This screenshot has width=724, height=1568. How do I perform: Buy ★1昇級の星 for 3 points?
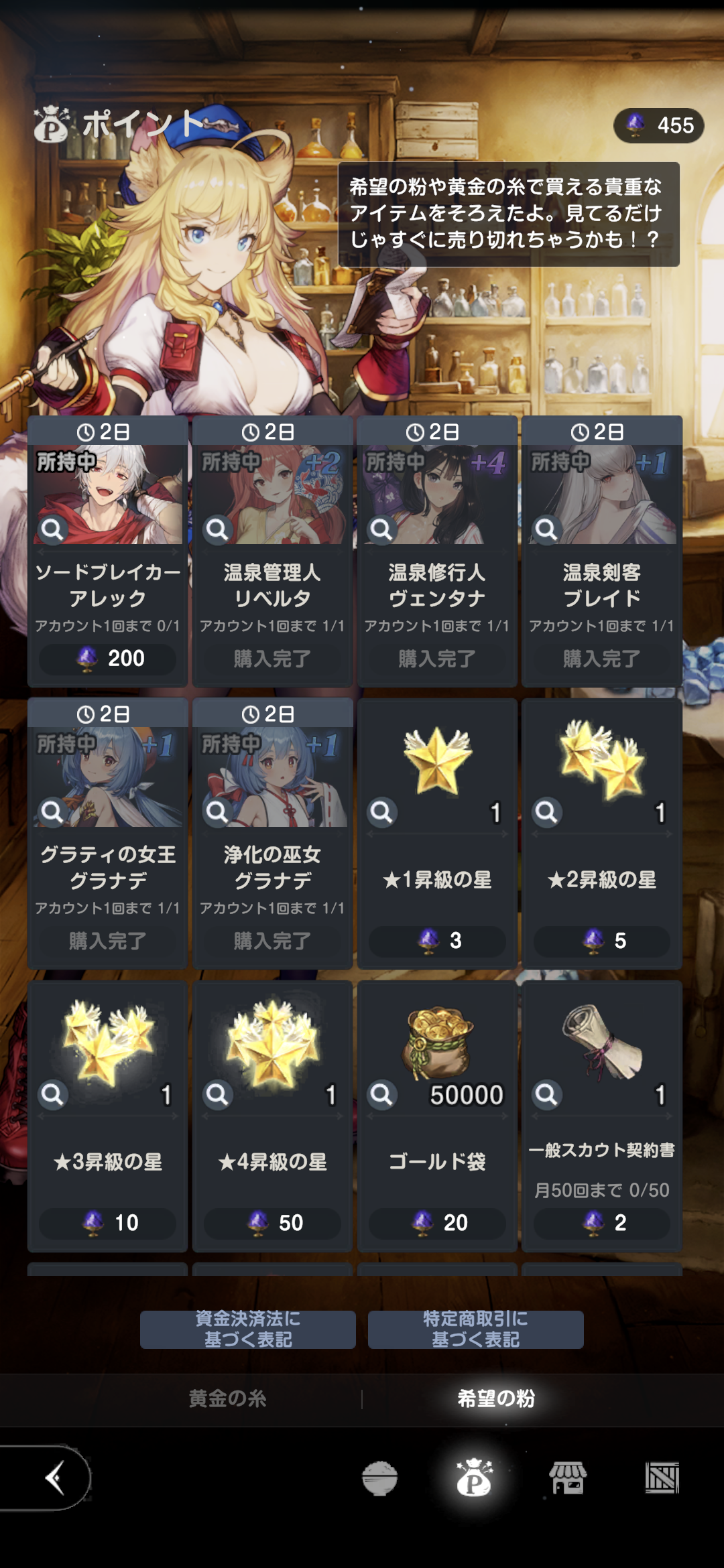pos(437,941)
